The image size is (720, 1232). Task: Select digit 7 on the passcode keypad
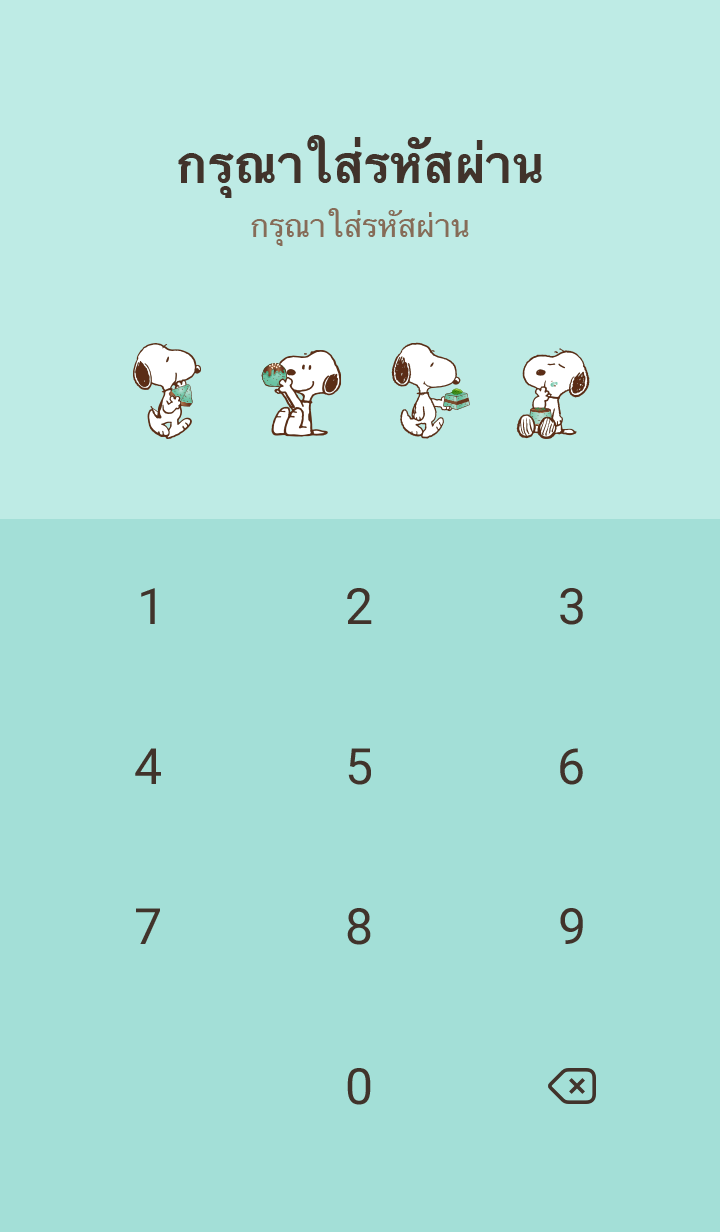[148, 927]
